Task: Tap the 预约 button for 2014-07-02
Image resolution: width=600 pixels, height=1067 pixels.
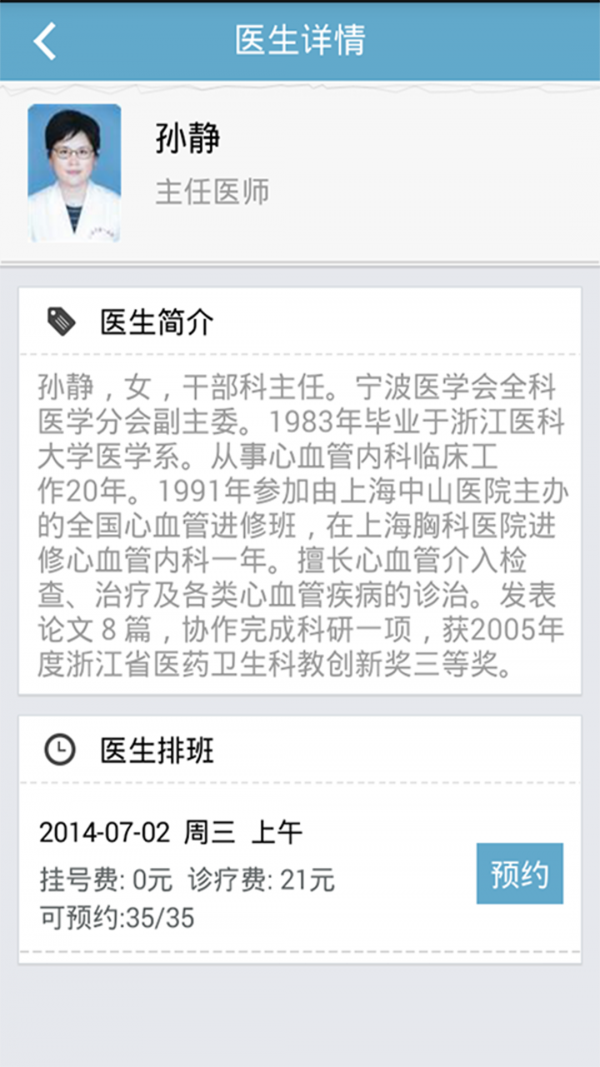Action: (519, 874)
